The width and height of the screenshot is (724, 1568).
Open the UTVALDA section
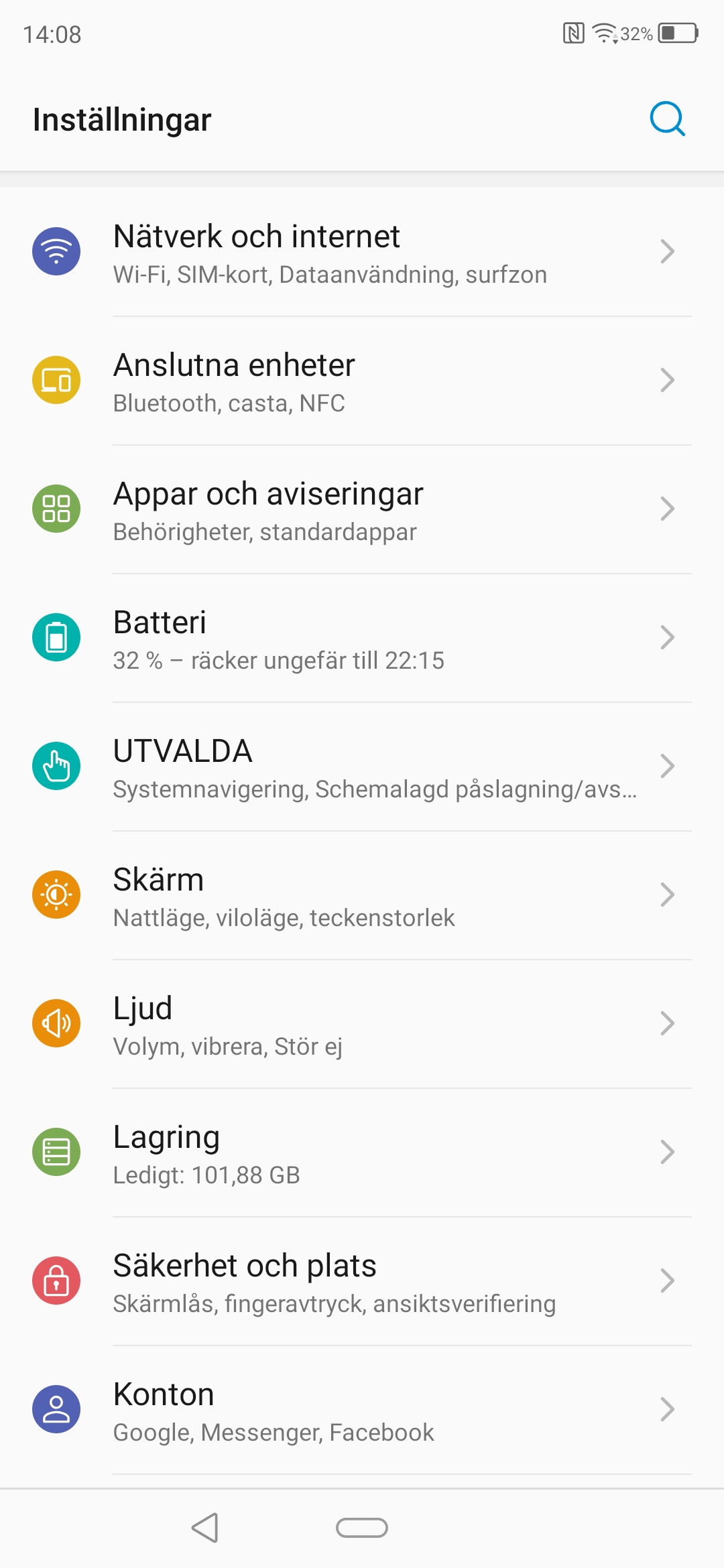point(362,767)
